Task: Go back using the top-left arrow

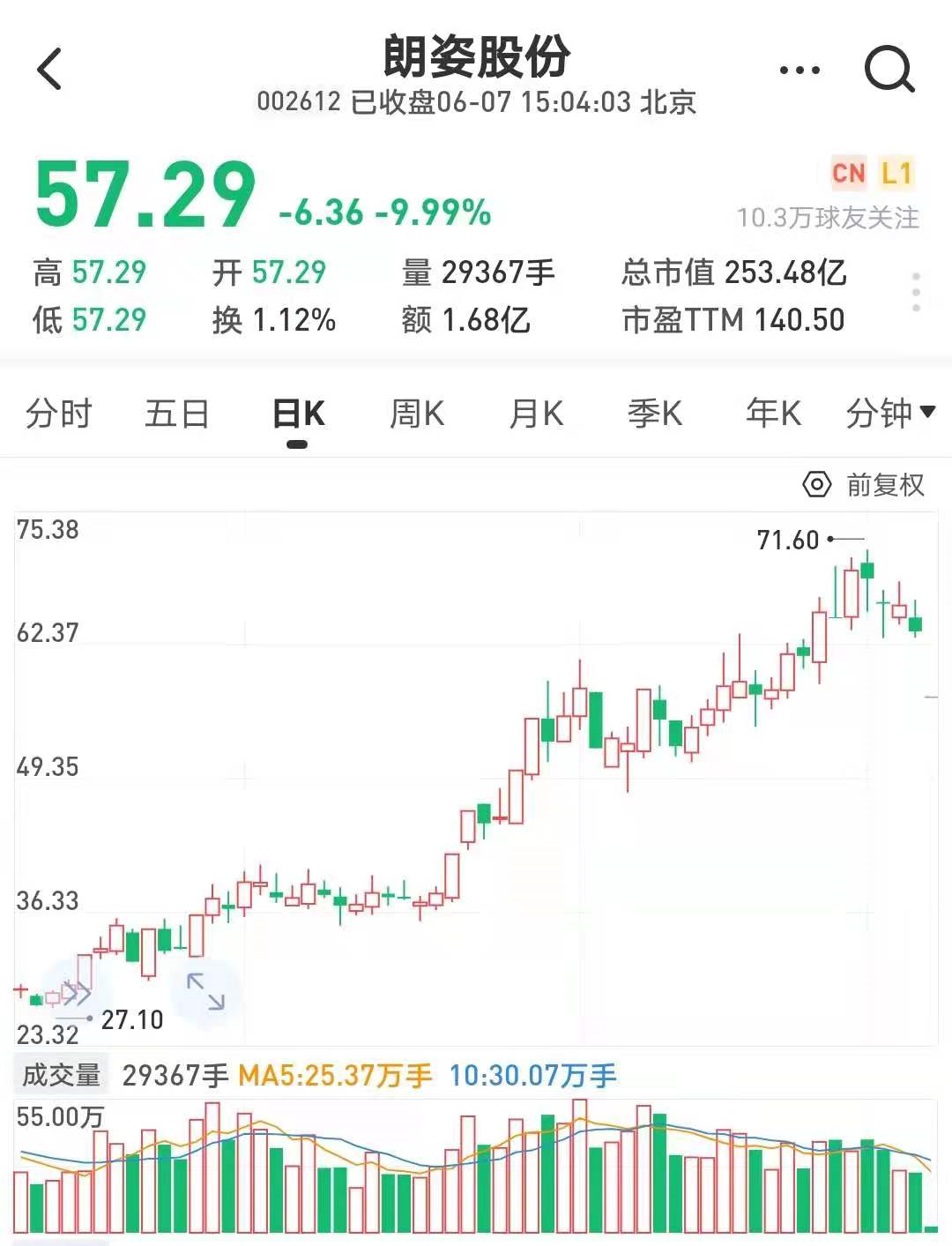Action: click(x=50, y=69)
